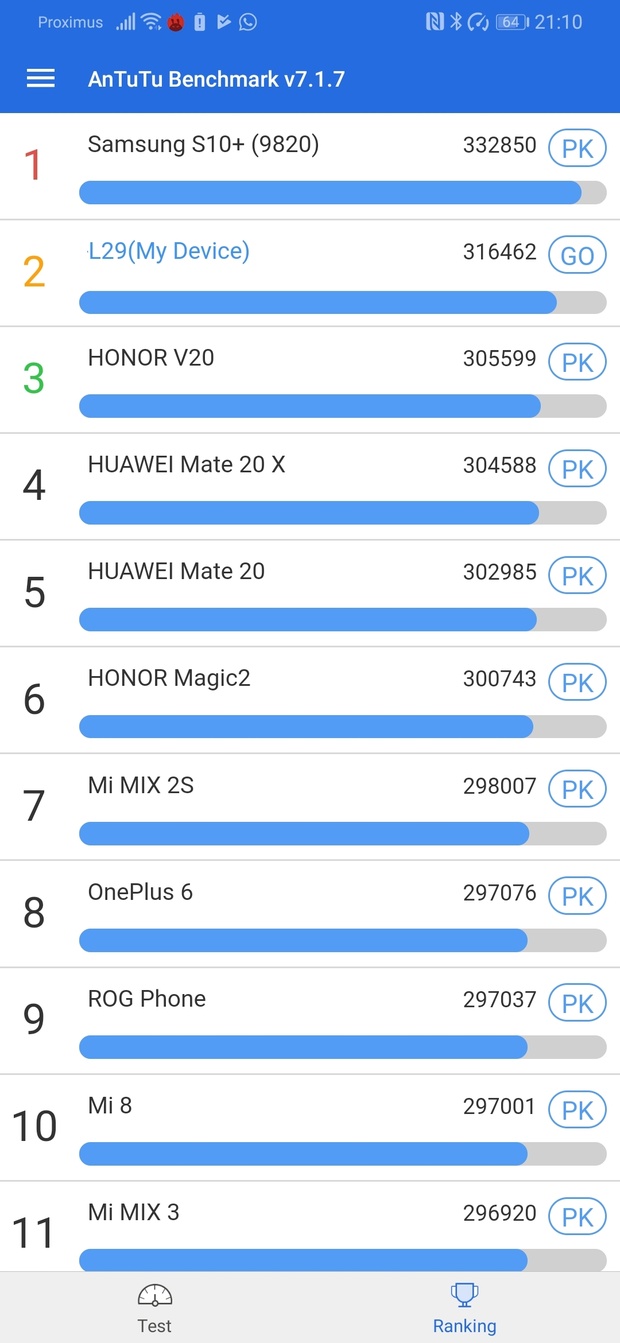
Task: Tap PK beside Mi 8
Action: [x=577, y=1111]
